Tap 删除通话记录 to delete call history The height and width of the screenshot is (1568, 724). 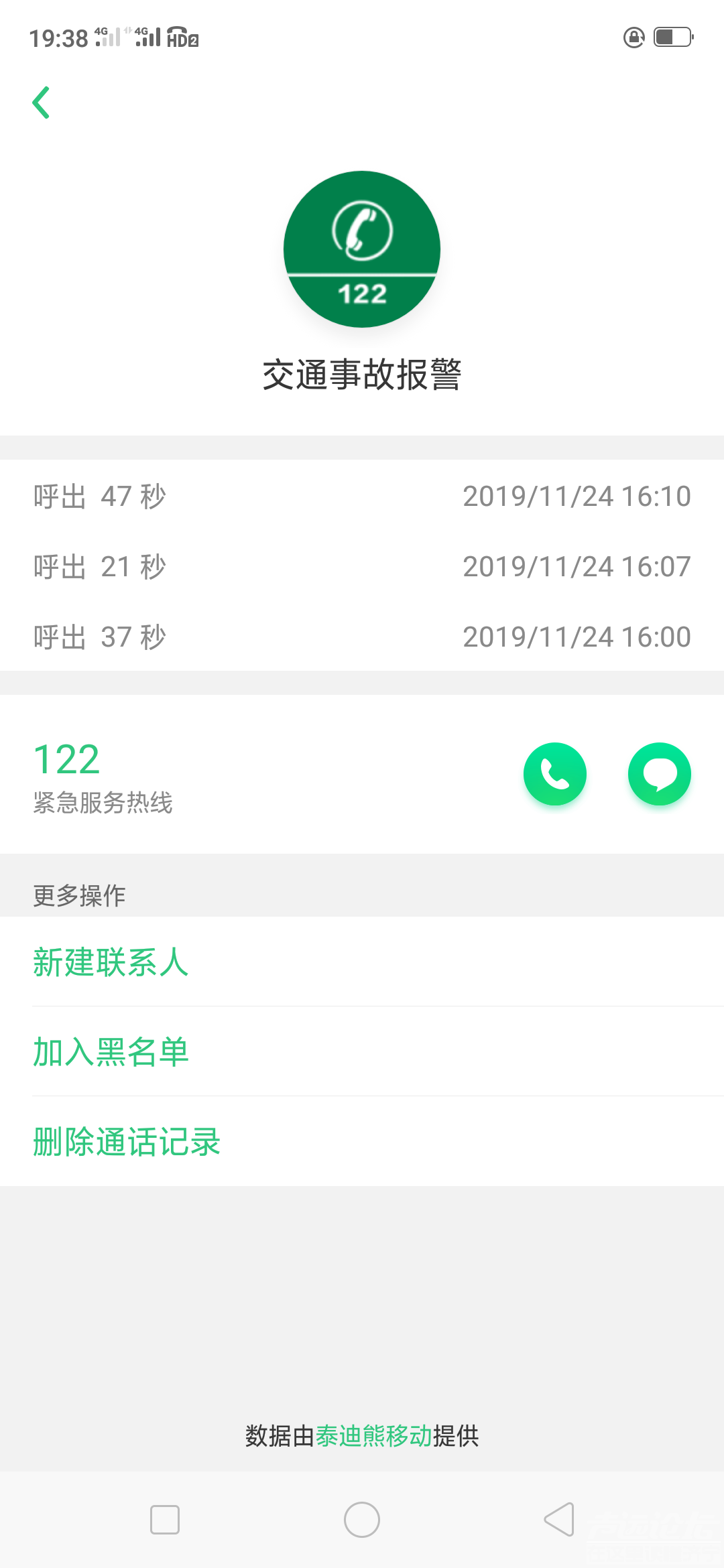[x=127, y=1142]
